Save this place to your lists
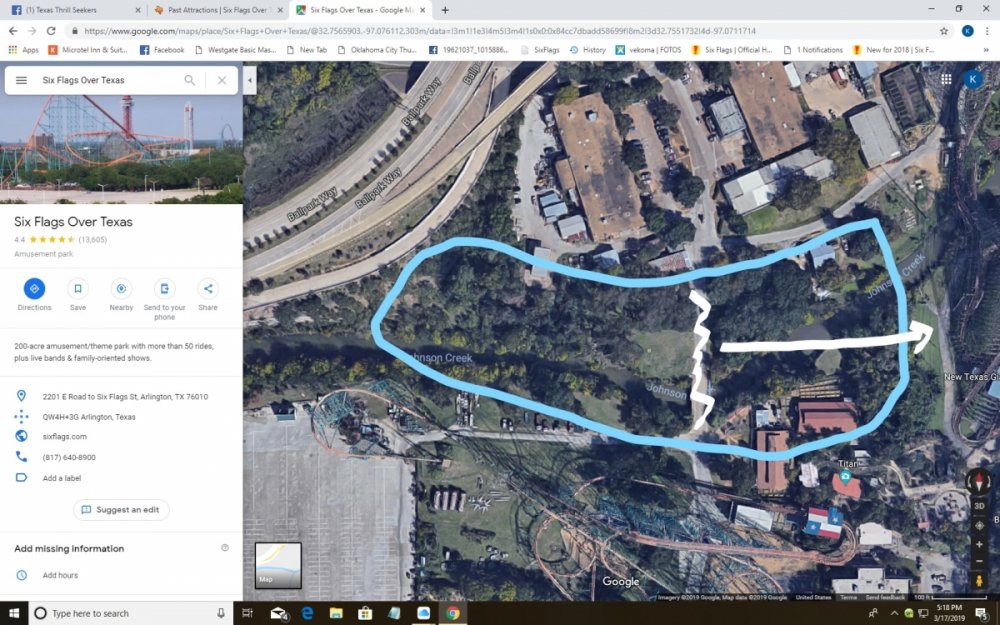The height and width of the screenshot is (625, 1000). pos(78,289)
